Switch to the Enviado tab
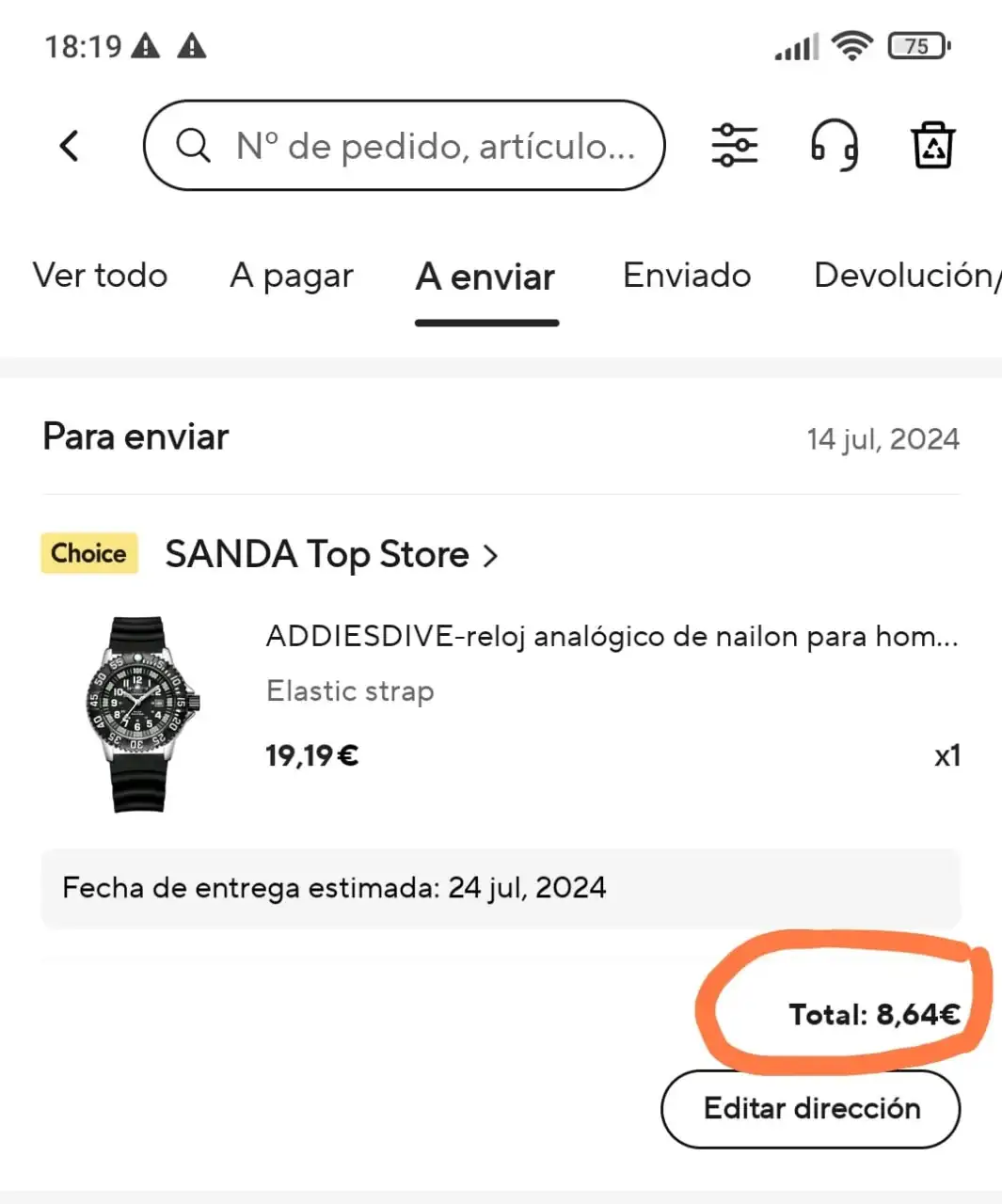The image size is (1002, 1204). [687, 276]
